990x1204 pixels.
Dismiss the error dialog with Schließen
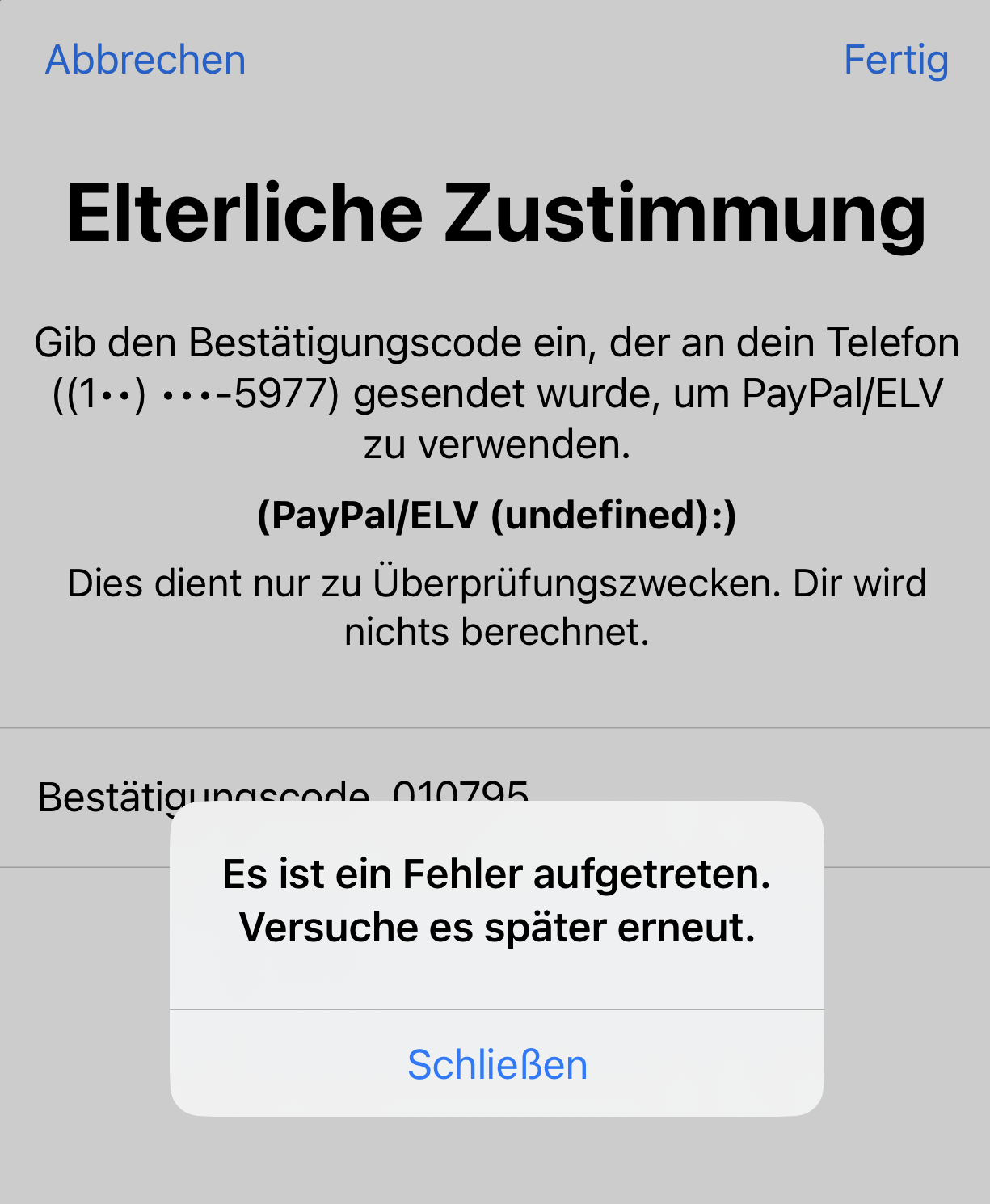point(497,1064)
